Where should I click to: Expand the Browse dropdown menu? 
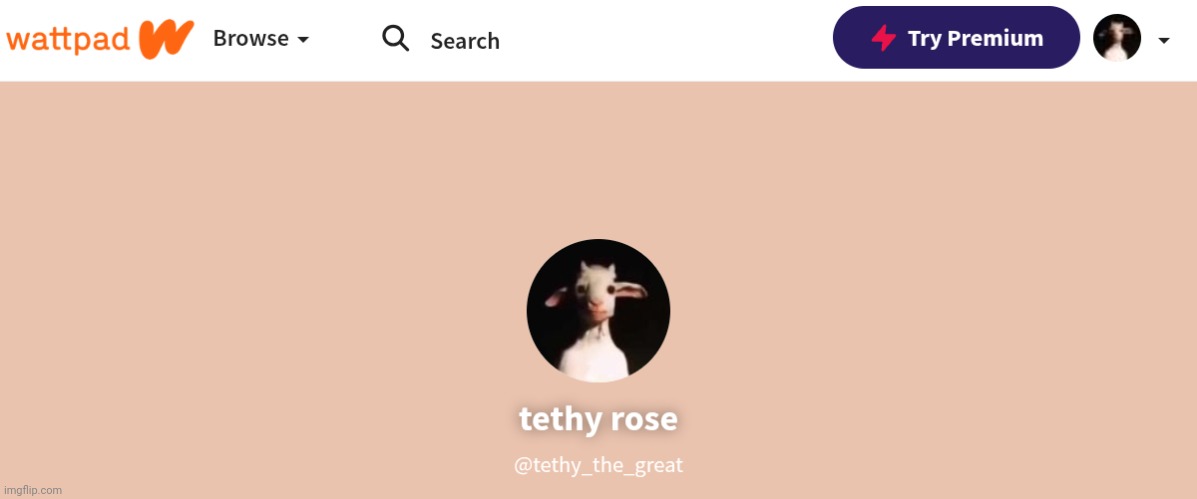[260, 39]
